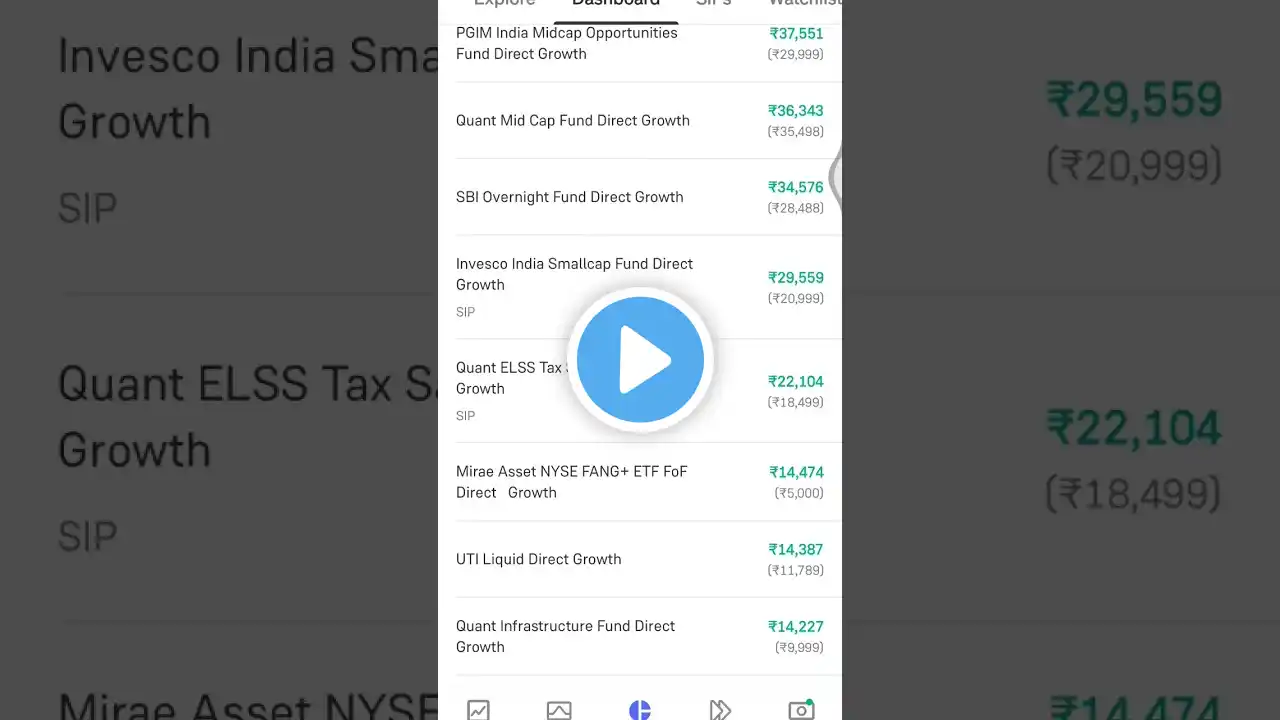Switch to the SIPs tab
This screenshot has height=720, width=1280.
(x=713, y=5)
